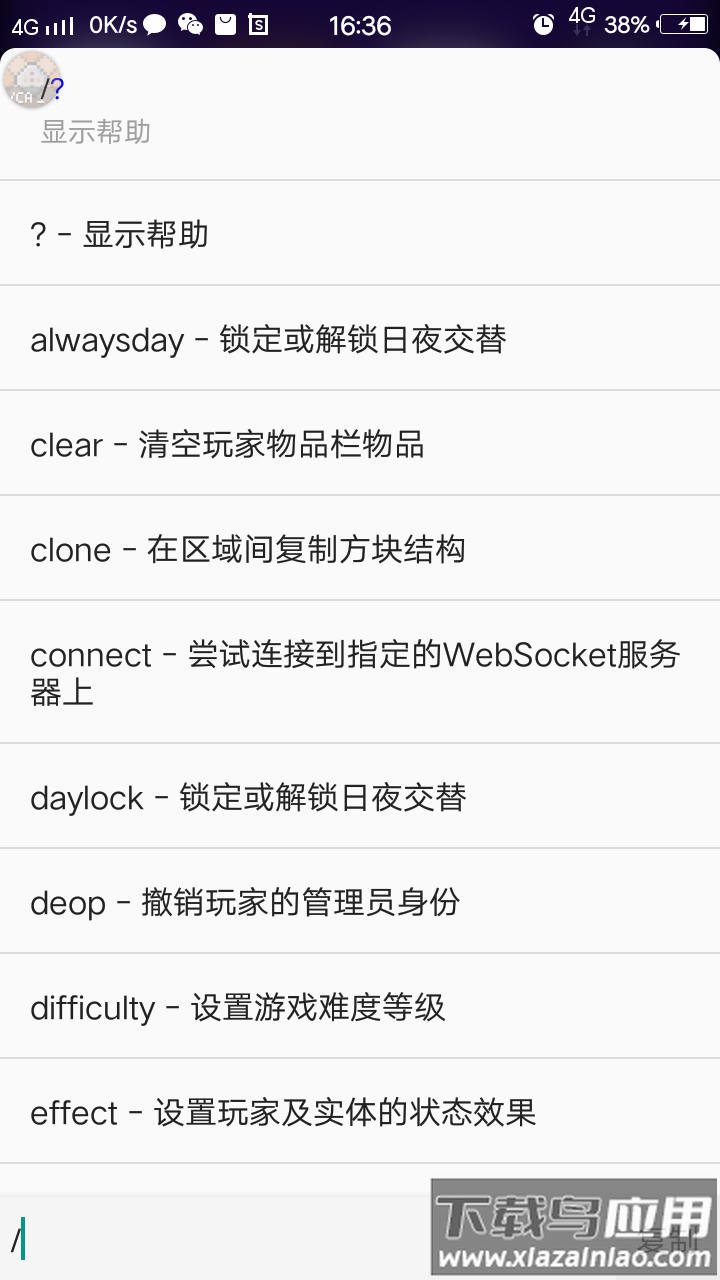This screenshot has height=1280, width=720.
Task: Select the '? - 显示帮助' command row
Action: 360,234
